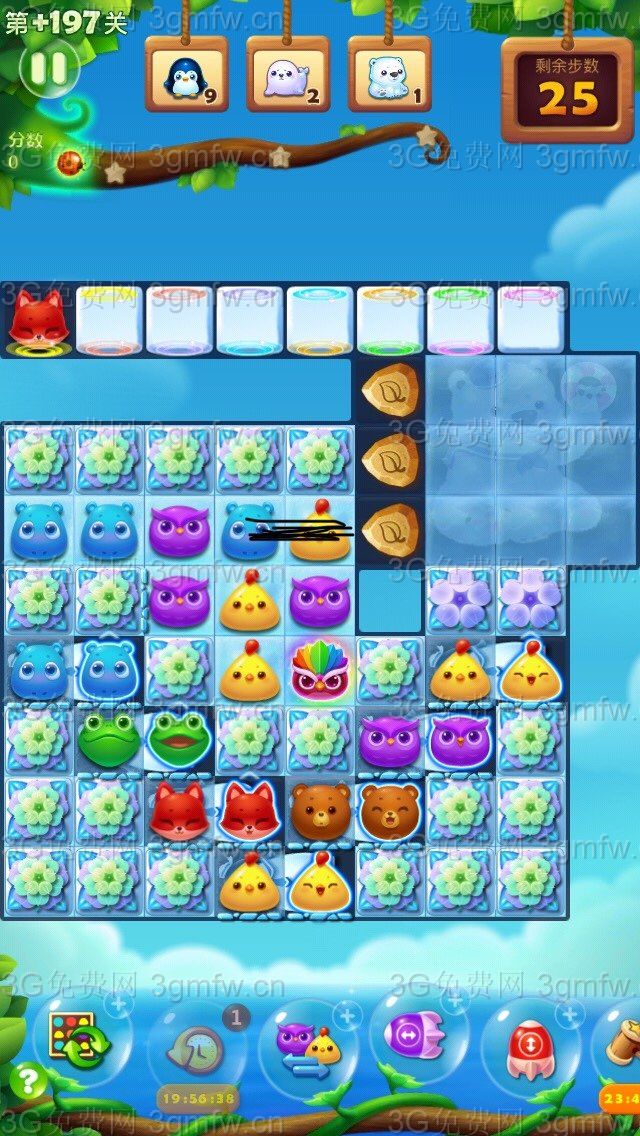
Task: Select the green frog with open mouth
Action: 179,740
